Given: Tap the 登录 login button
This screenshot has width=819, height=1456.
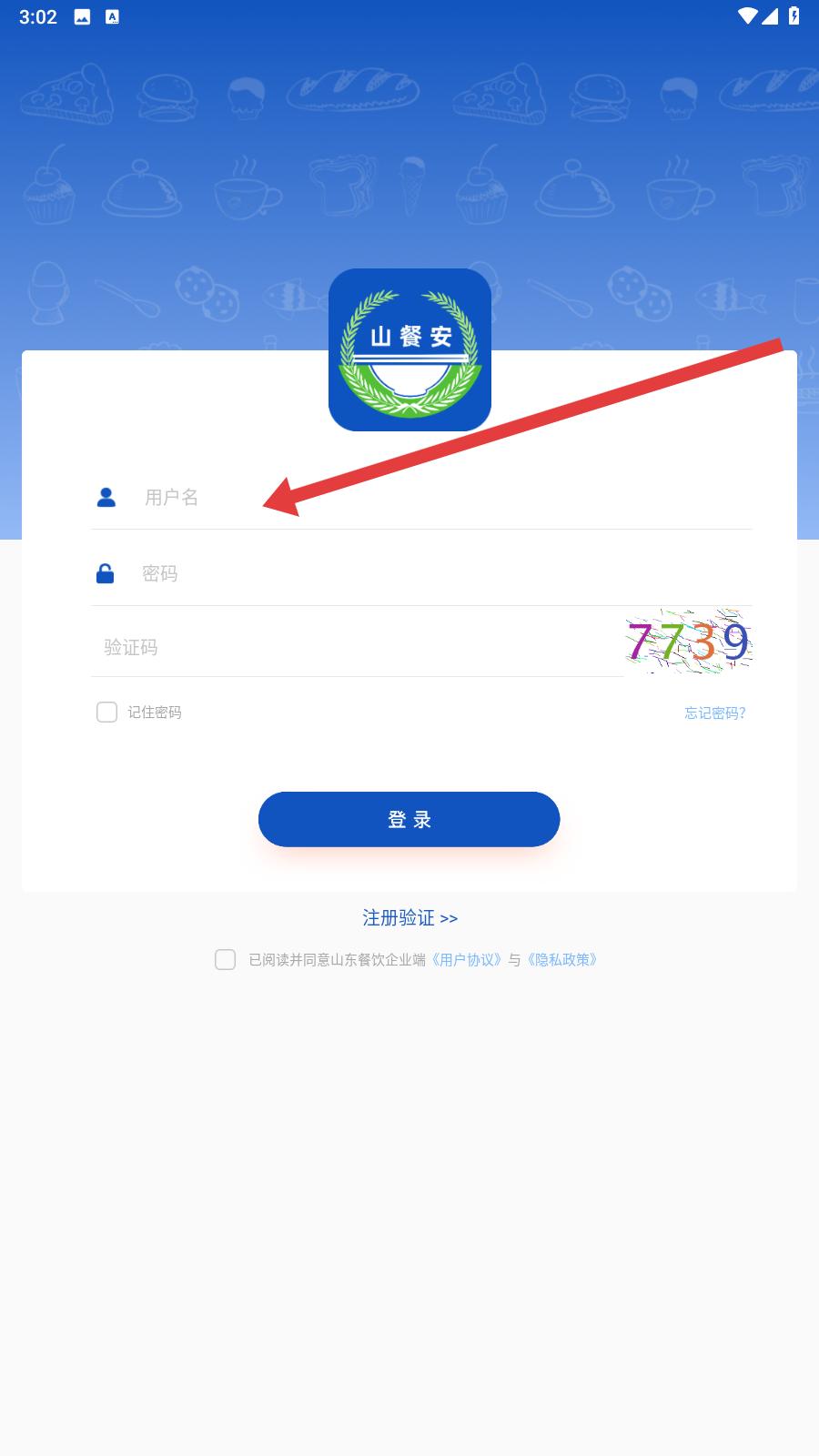Looking at the screenshot, I should pyautogui.click(x=409, y=819).
